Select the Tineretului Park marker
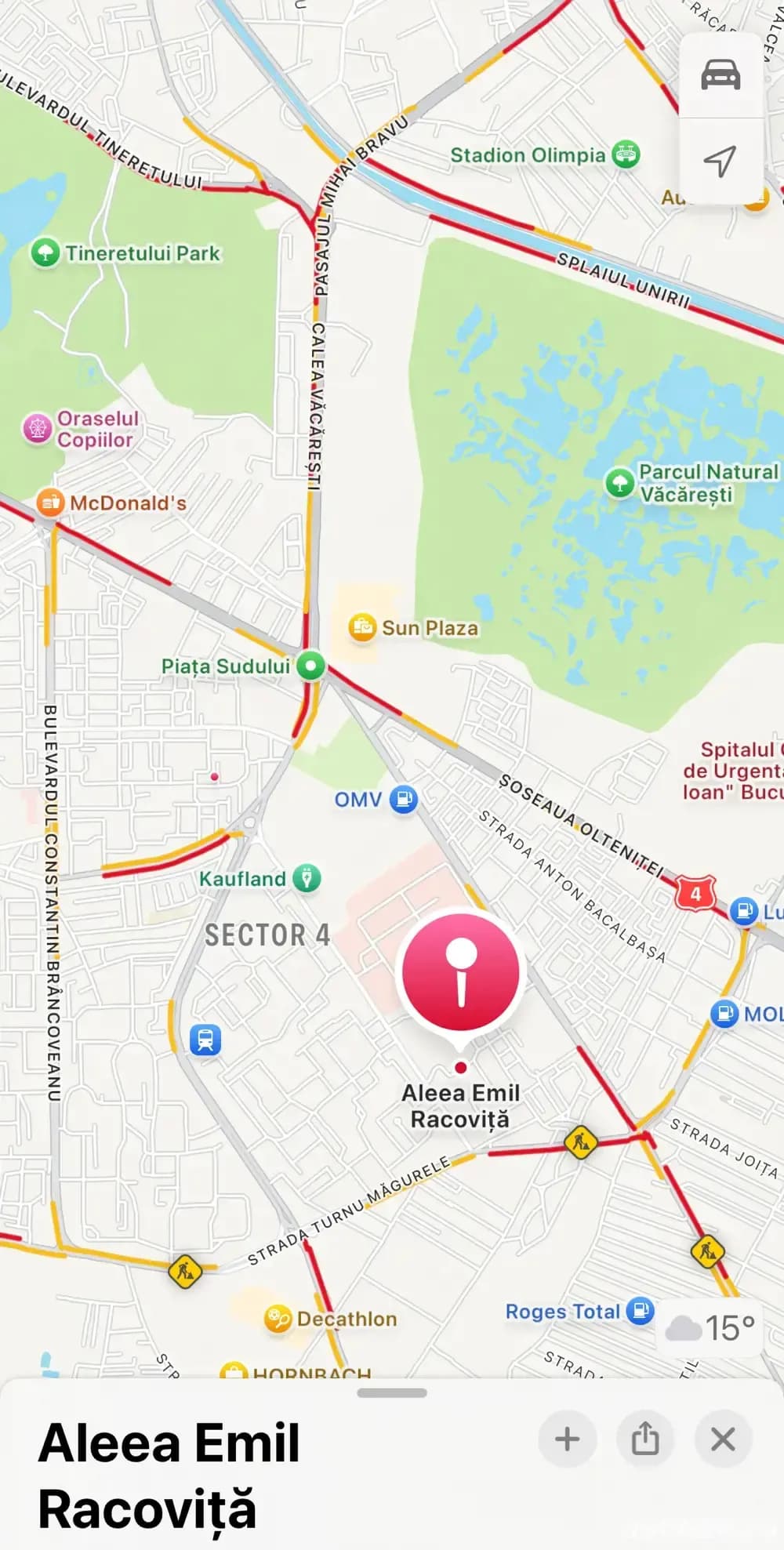Viewport: 784px width, 1550px height. (x=45, y=253)
